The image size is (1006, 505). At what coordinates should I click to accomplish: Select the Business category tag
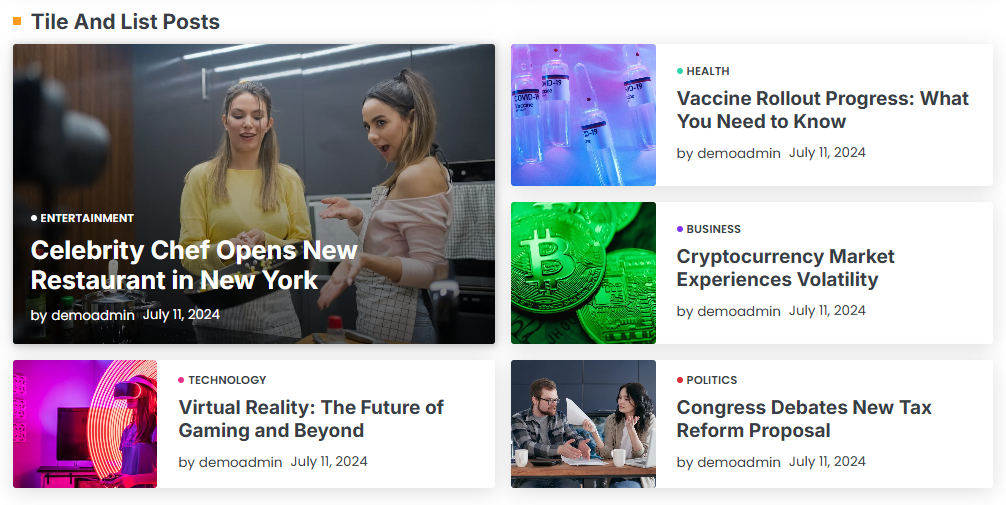tap(713, 229)
